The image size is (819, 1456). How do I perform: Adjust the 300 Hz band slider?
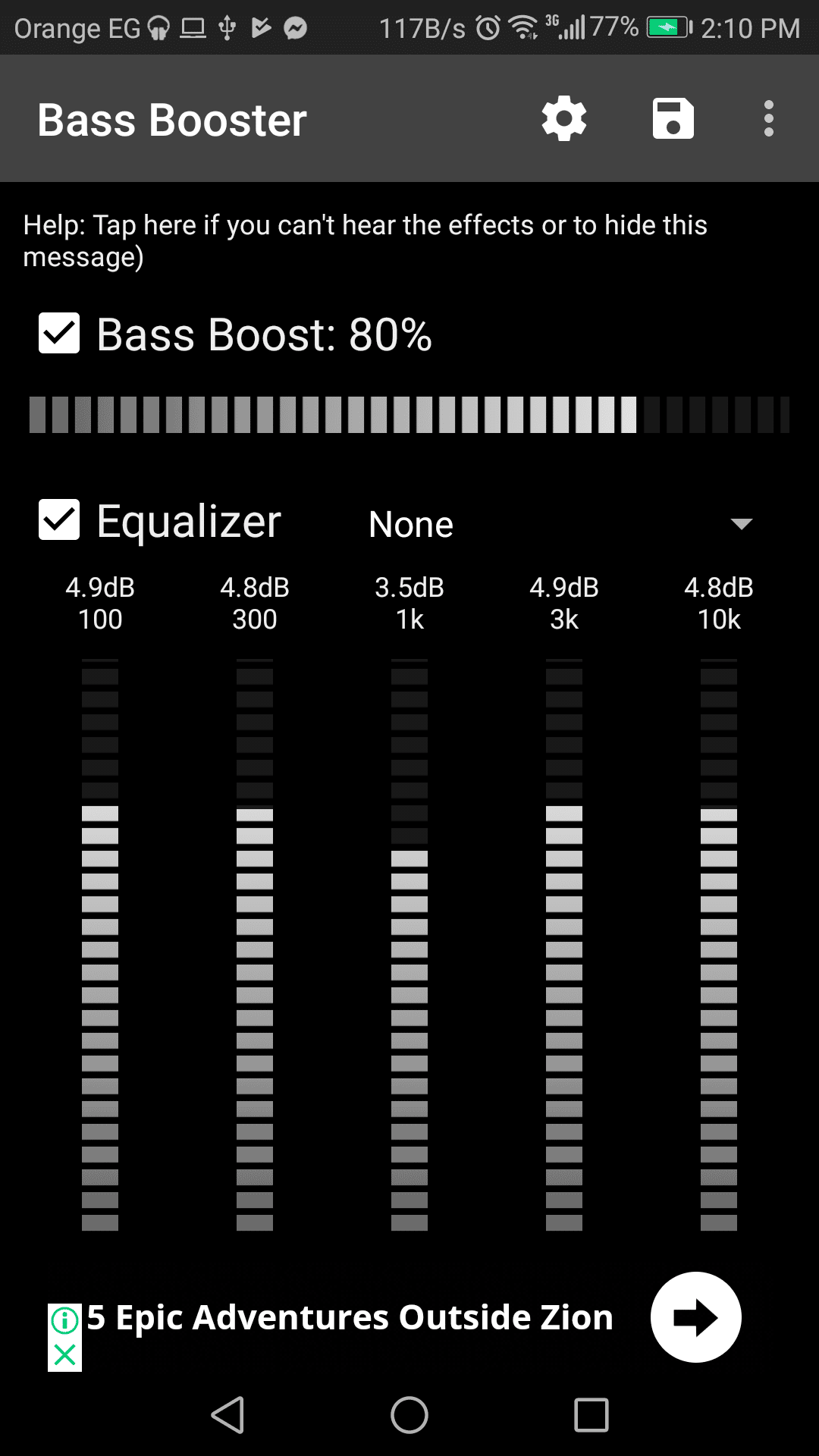point(255,944)
